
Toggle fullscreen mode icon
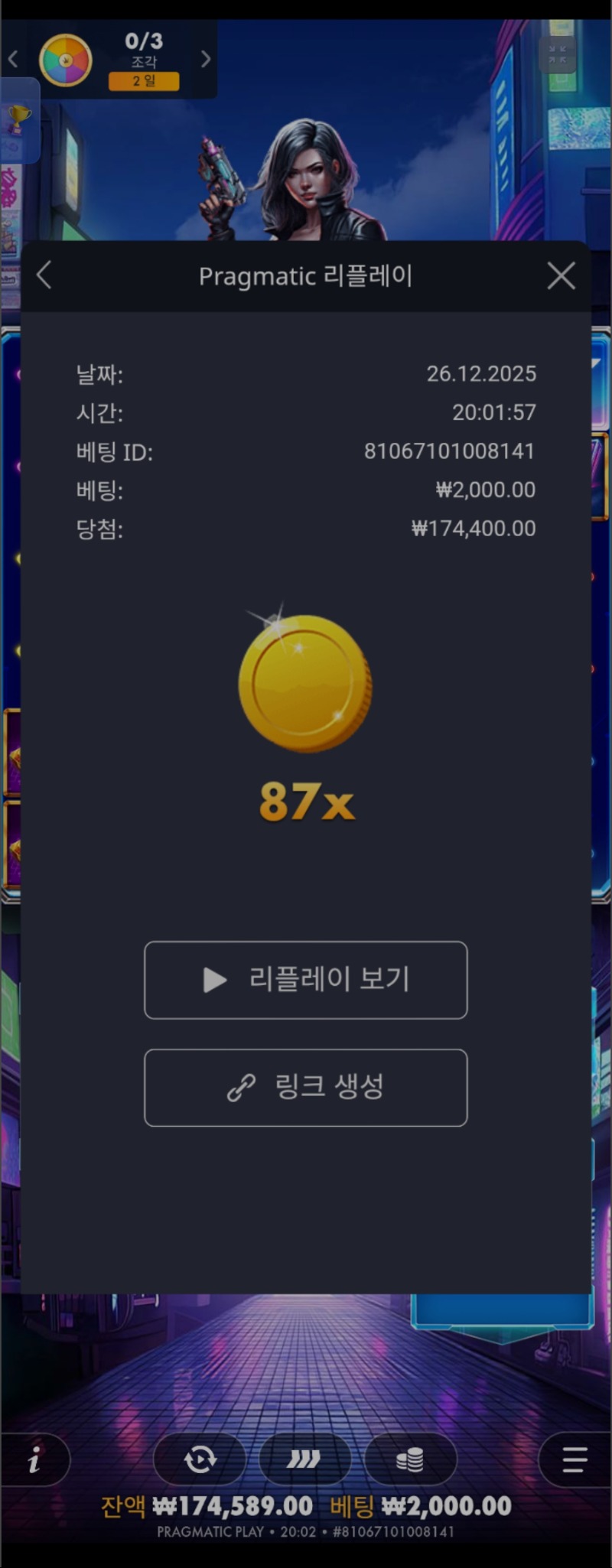click(x=558, y=54)
